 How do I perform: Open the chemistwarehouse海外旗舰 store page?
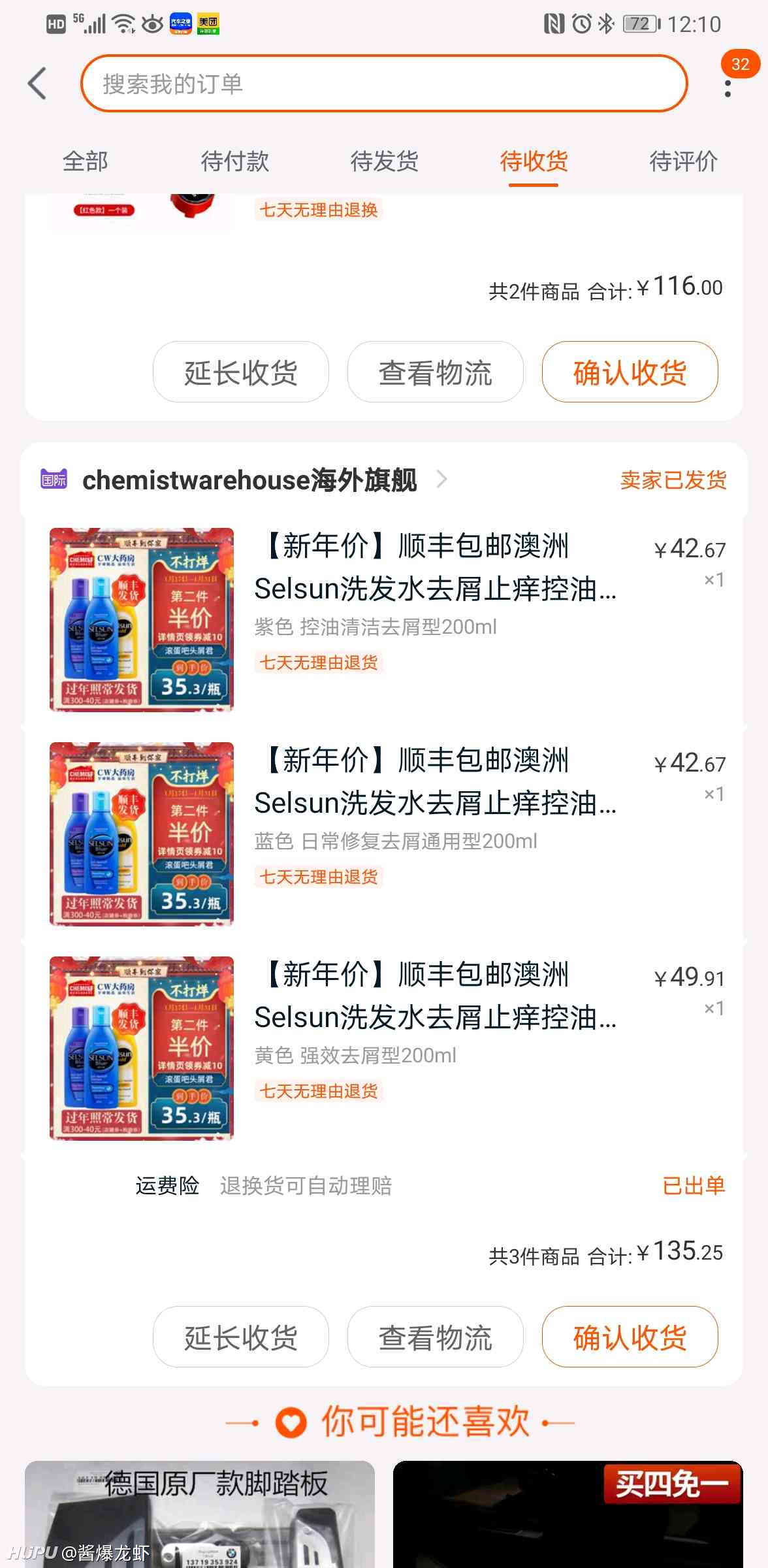[249, 480]
